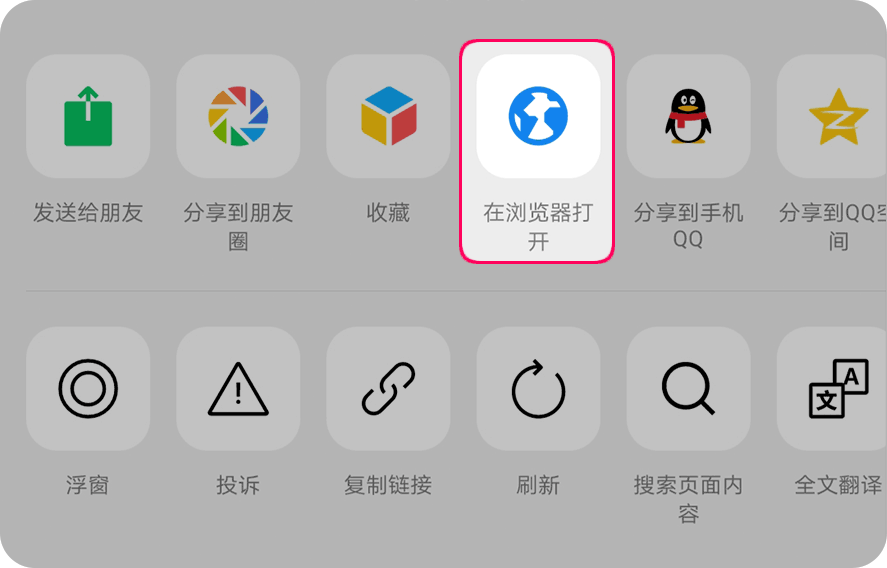Send this page to a friend
887x568 pixels.
88,117
